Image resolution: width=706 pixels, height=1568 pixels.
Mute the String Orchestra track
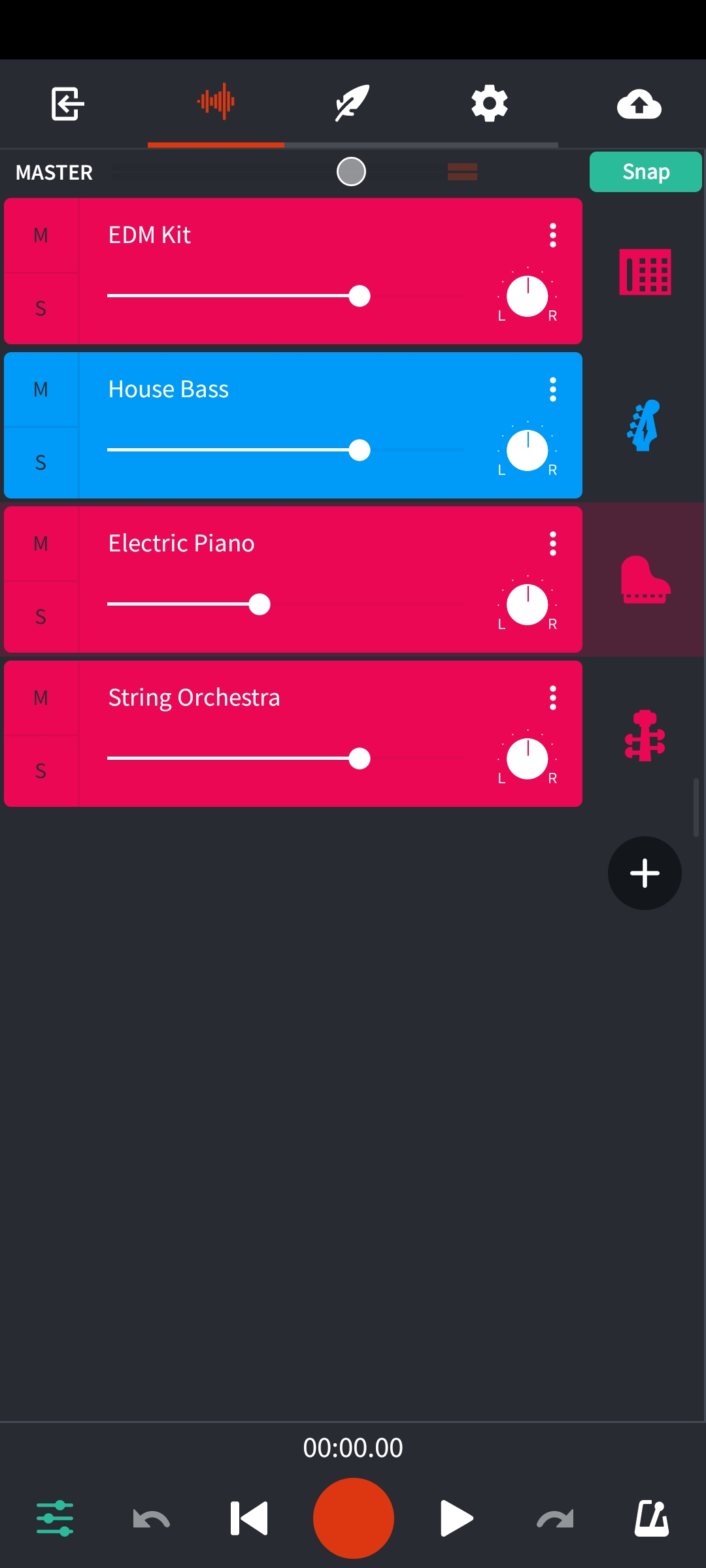(x=41, y=698)
